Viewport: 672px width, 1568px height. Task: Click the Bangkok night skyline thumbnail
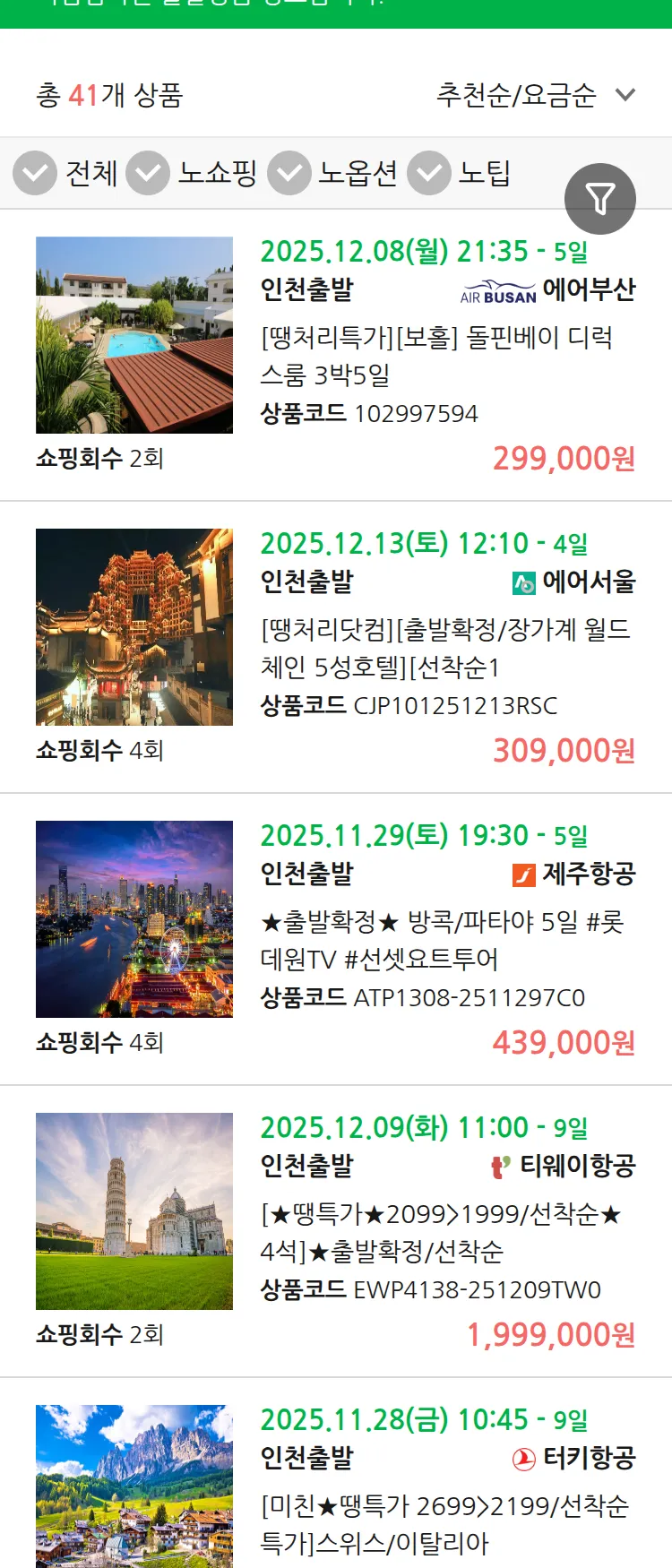click(x=134, y=918)
